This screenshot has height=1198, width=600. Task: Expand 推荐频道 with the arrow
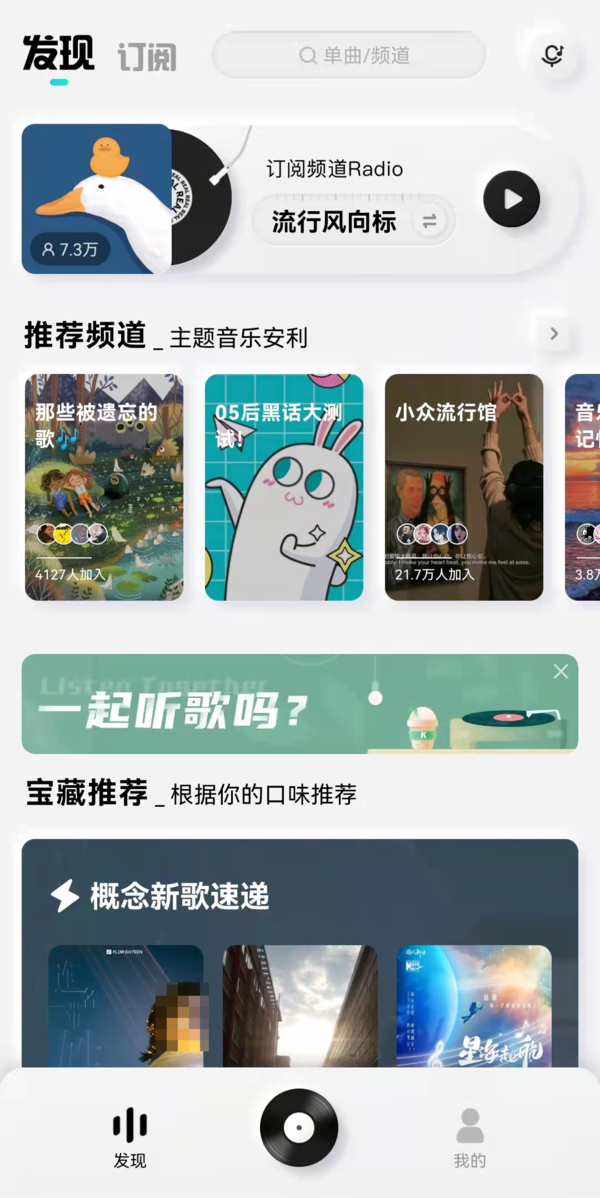coord(554,334)
